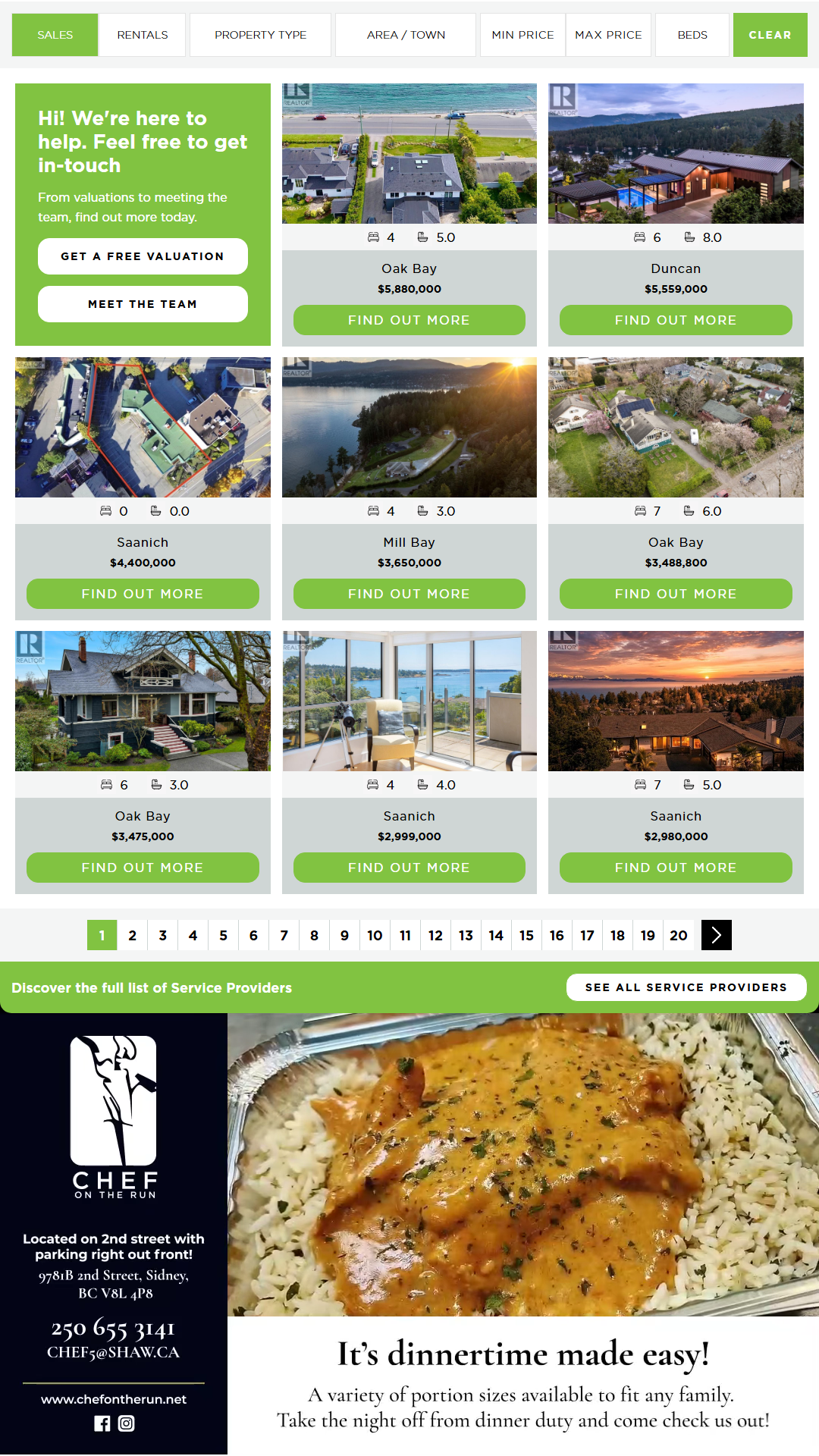Find out more about $5,880,000 Oak Bay home
This screenshot has width=819, height=1456.
point(409,320)
